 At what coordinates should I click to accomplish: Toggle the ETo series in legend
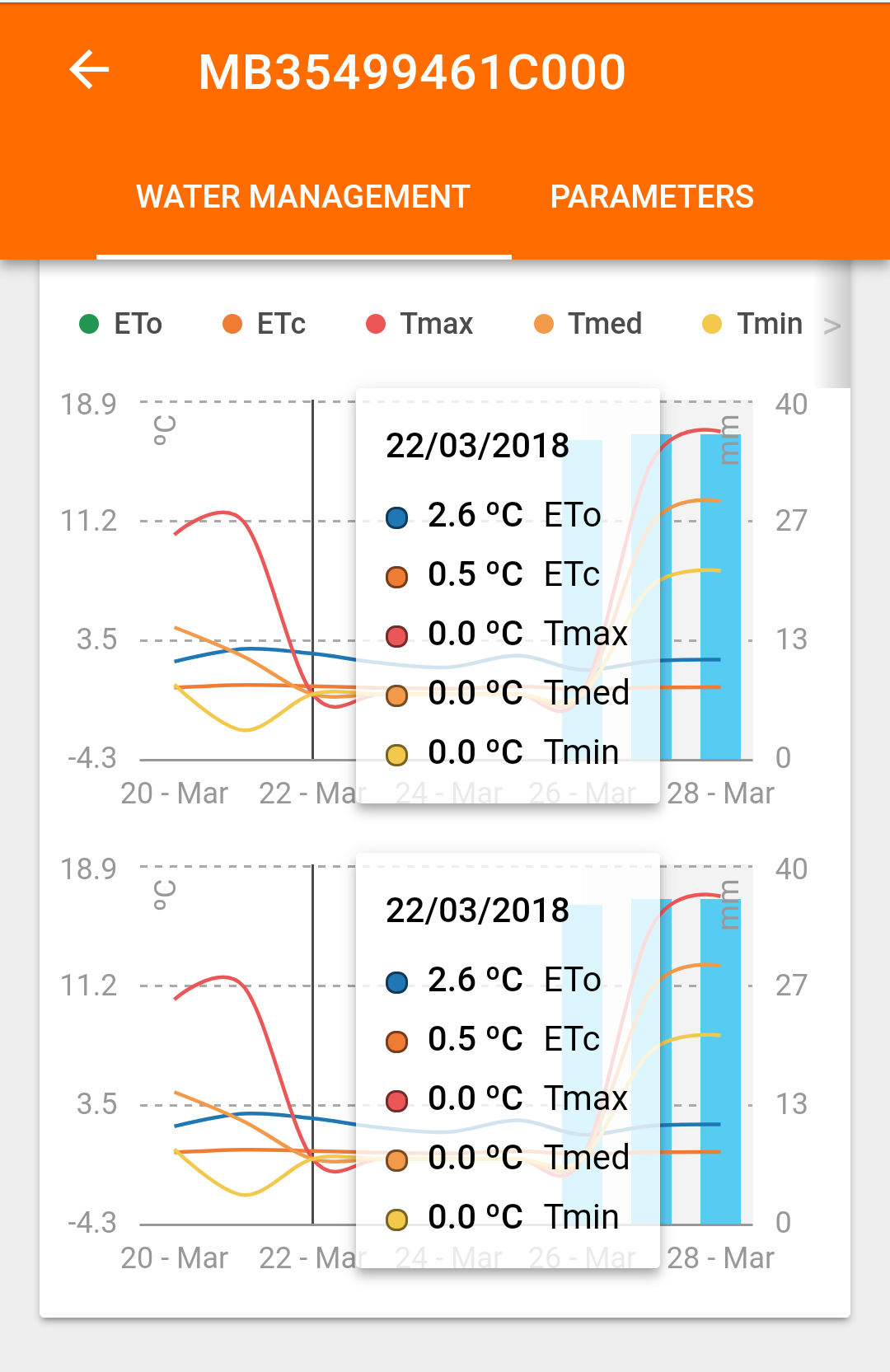click(121, 324)
